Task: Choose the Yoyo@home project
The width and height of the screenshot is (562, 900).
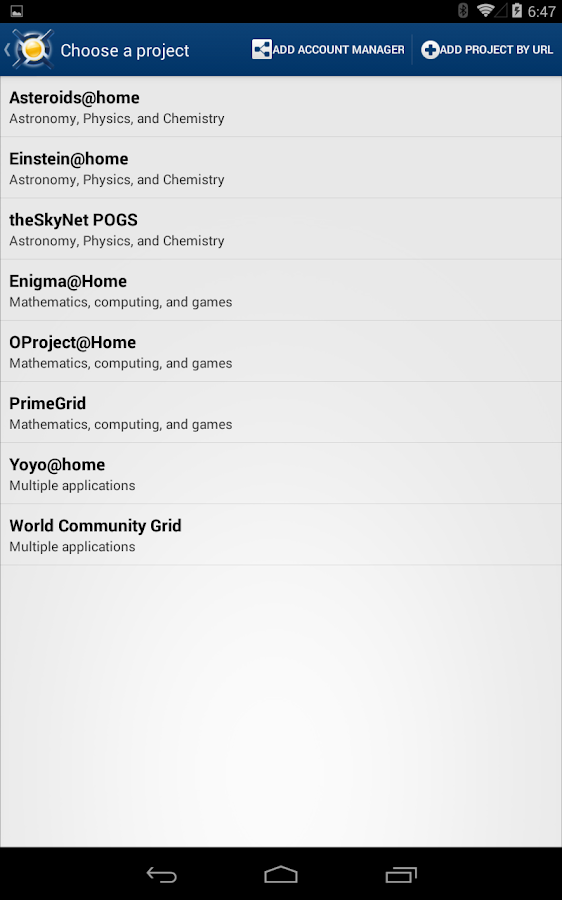Action: tap(281, 474)
